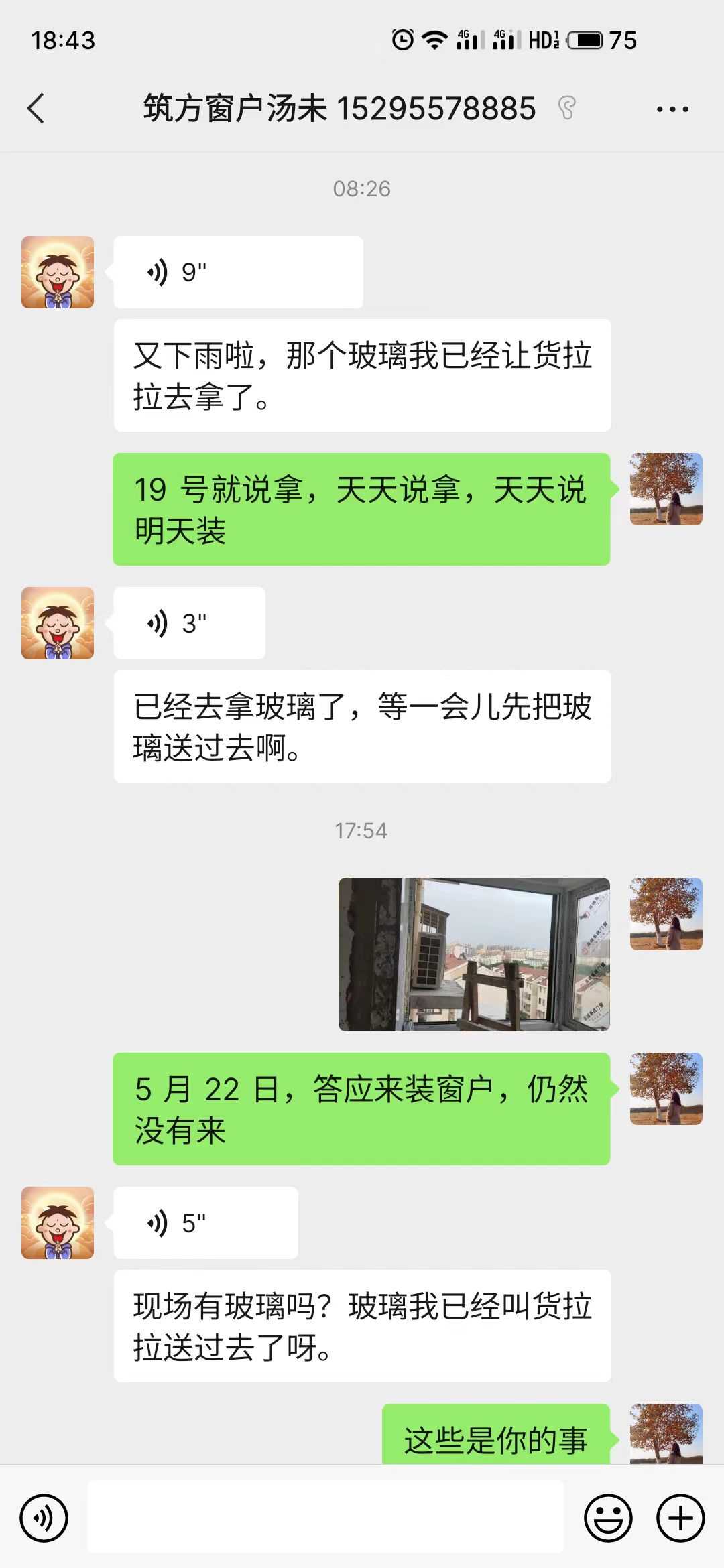Viewport: 724px width, 1568px height.
Task: Tap the contact's cartoon avatar beside 9" message
Action: click(58, 272)
